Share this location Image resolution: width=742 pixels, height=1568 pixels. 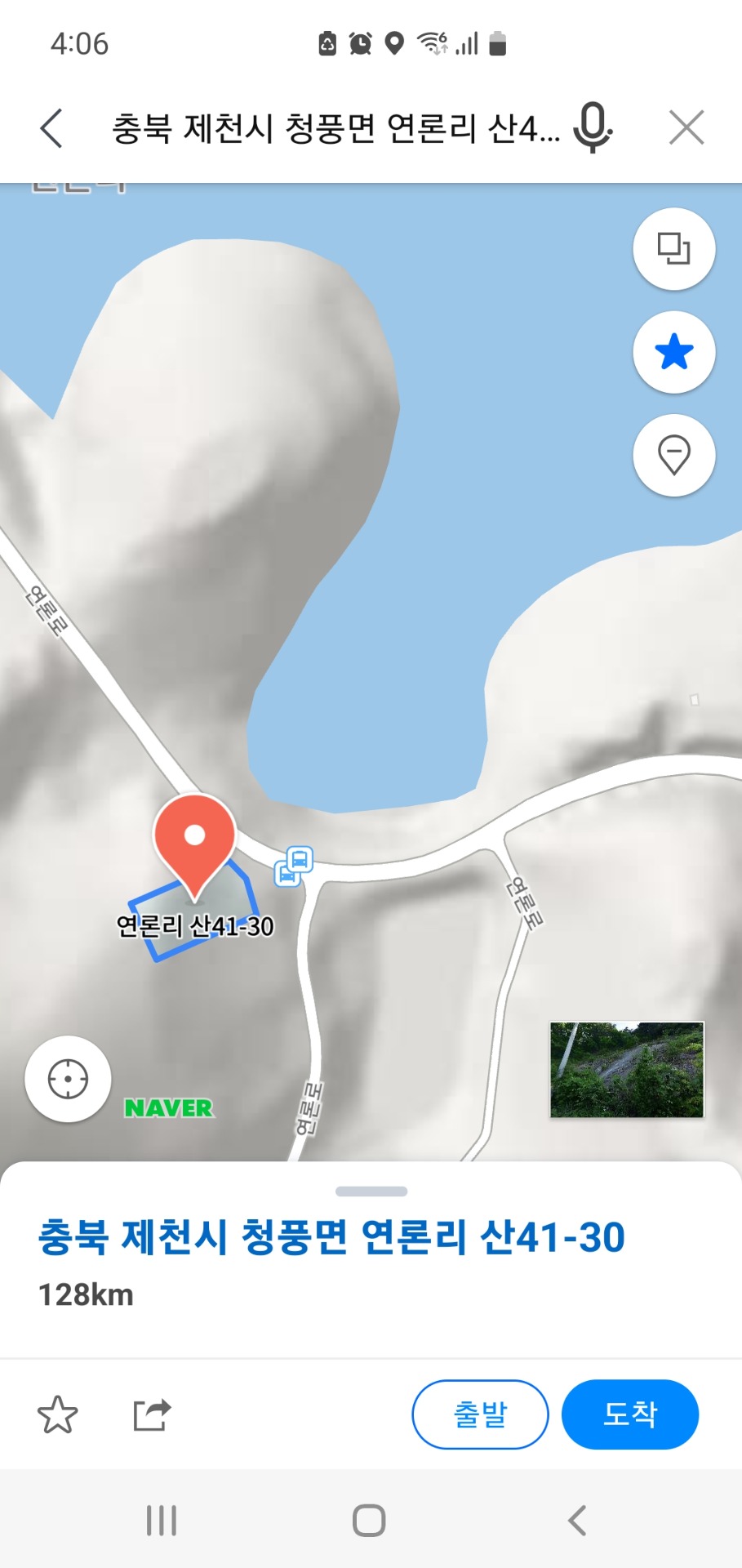click(x=153, y=1414)
